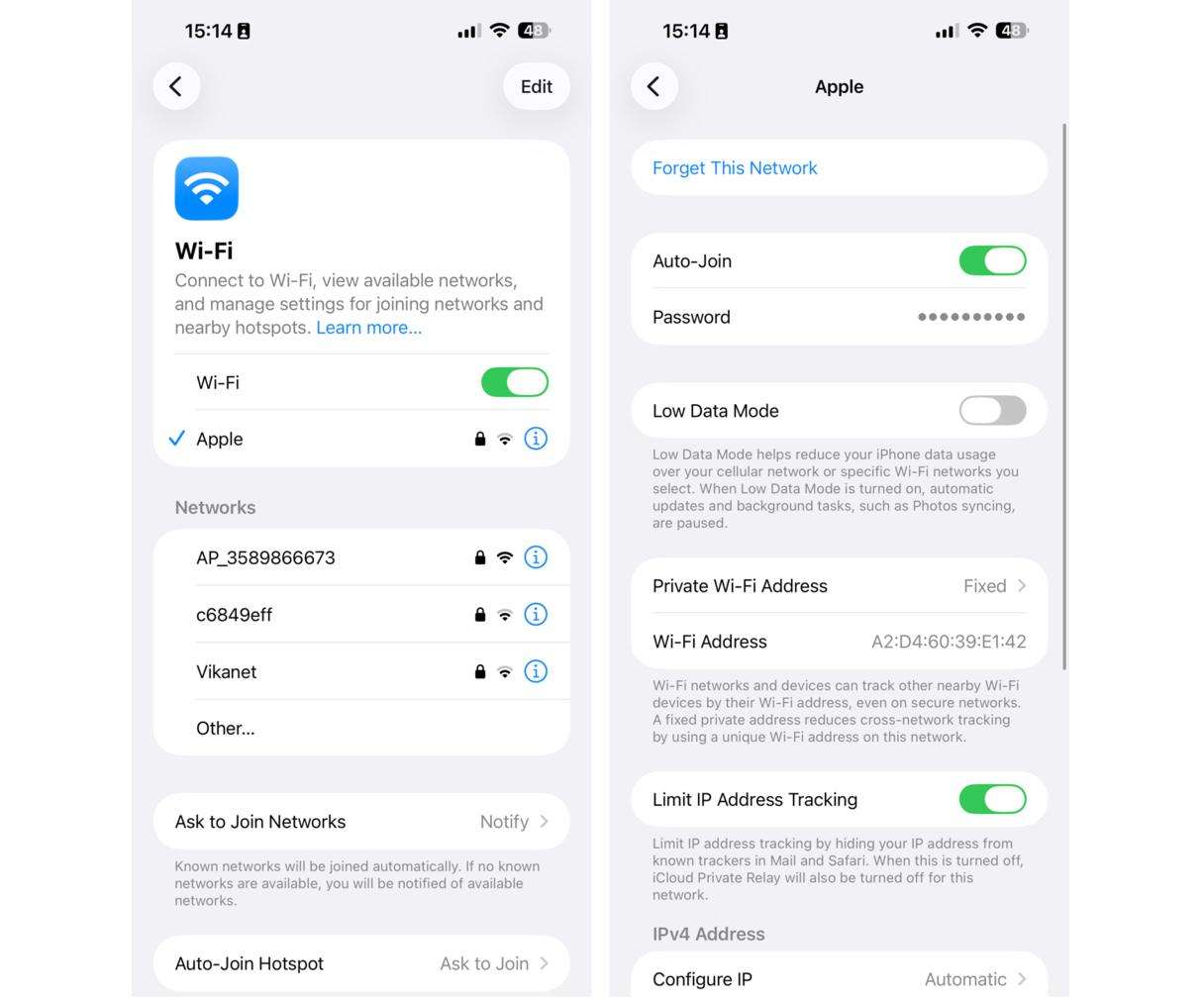Open info for the connected Apple network

(536, 439)
